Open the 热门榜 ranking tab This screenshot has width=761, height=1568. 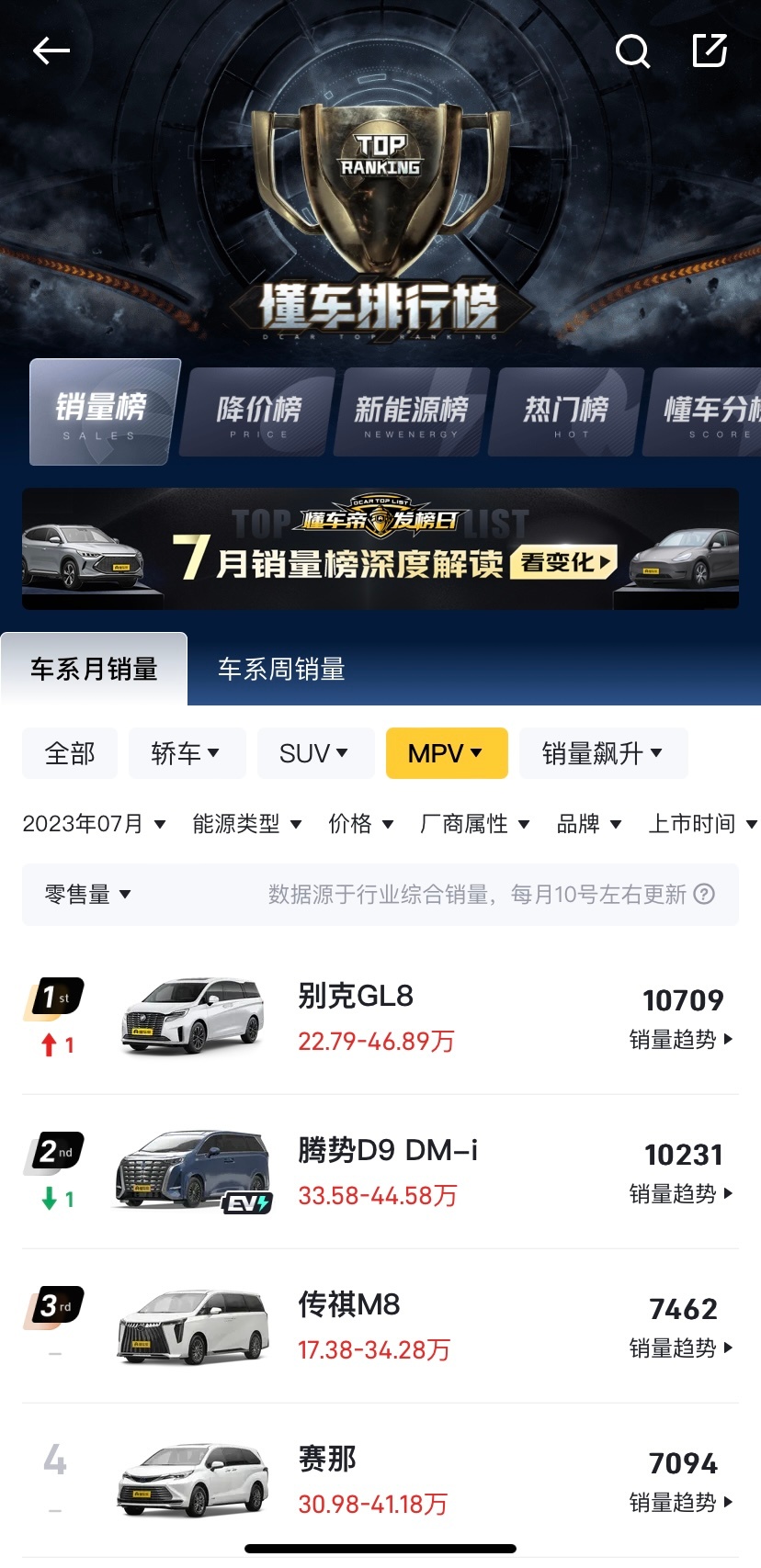[566, 413]
